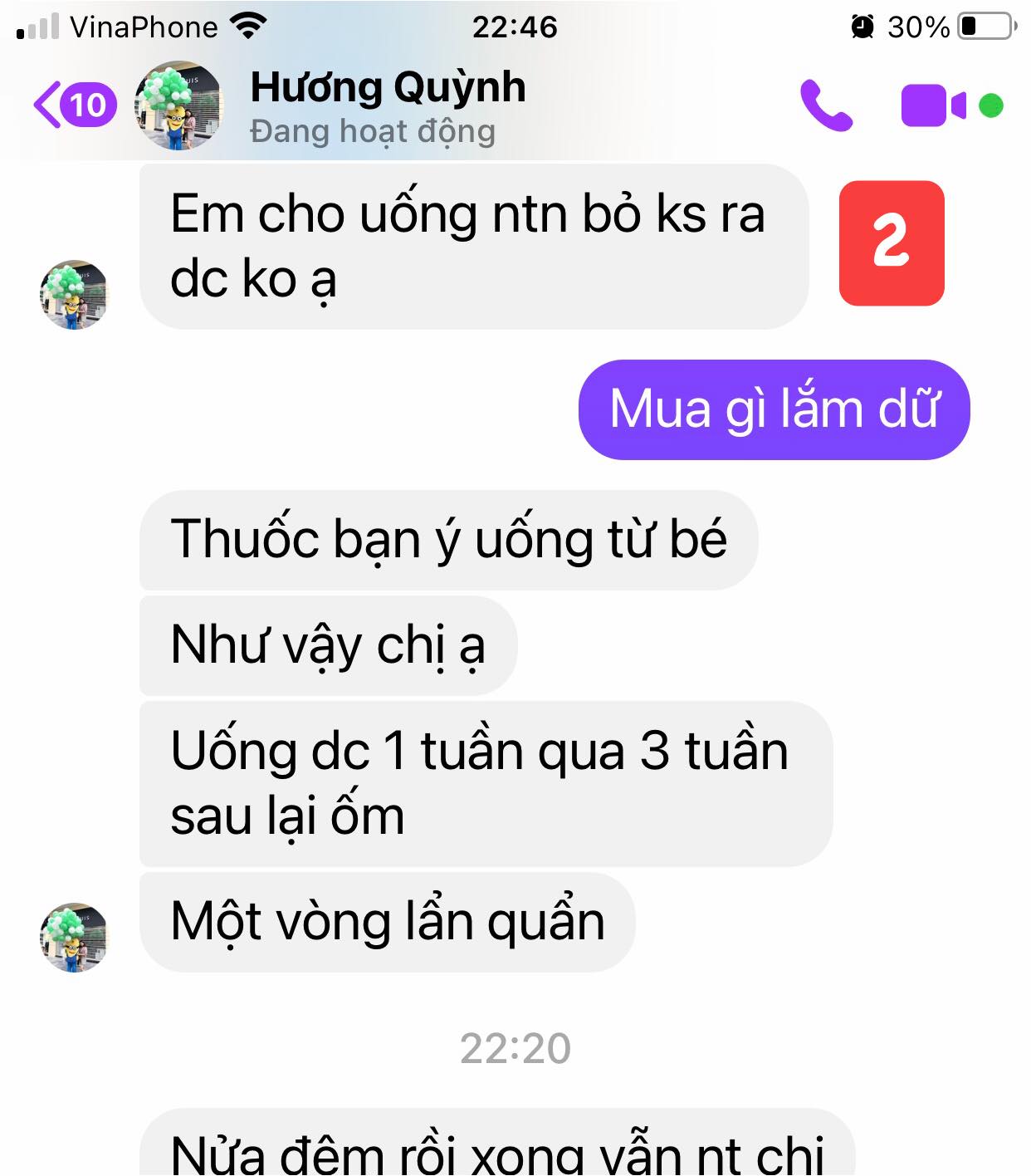This screenshot has height=1176, width=1031.
Task: Start a video call with Hương Quỳnh
Action: [x=933, y=105]
